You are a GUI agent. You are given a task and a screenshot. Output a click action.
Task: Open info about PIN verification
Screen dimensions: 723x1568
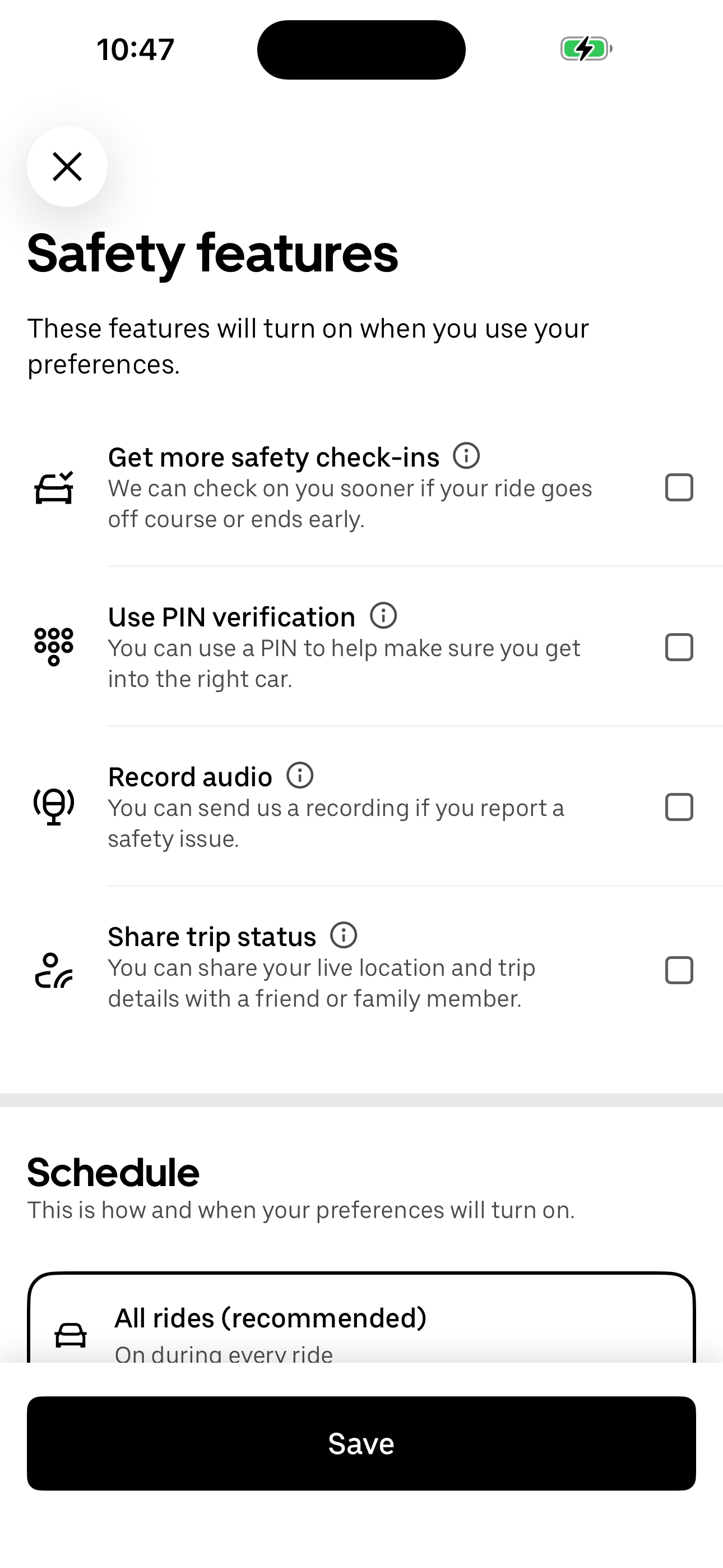tap(383, 615)
